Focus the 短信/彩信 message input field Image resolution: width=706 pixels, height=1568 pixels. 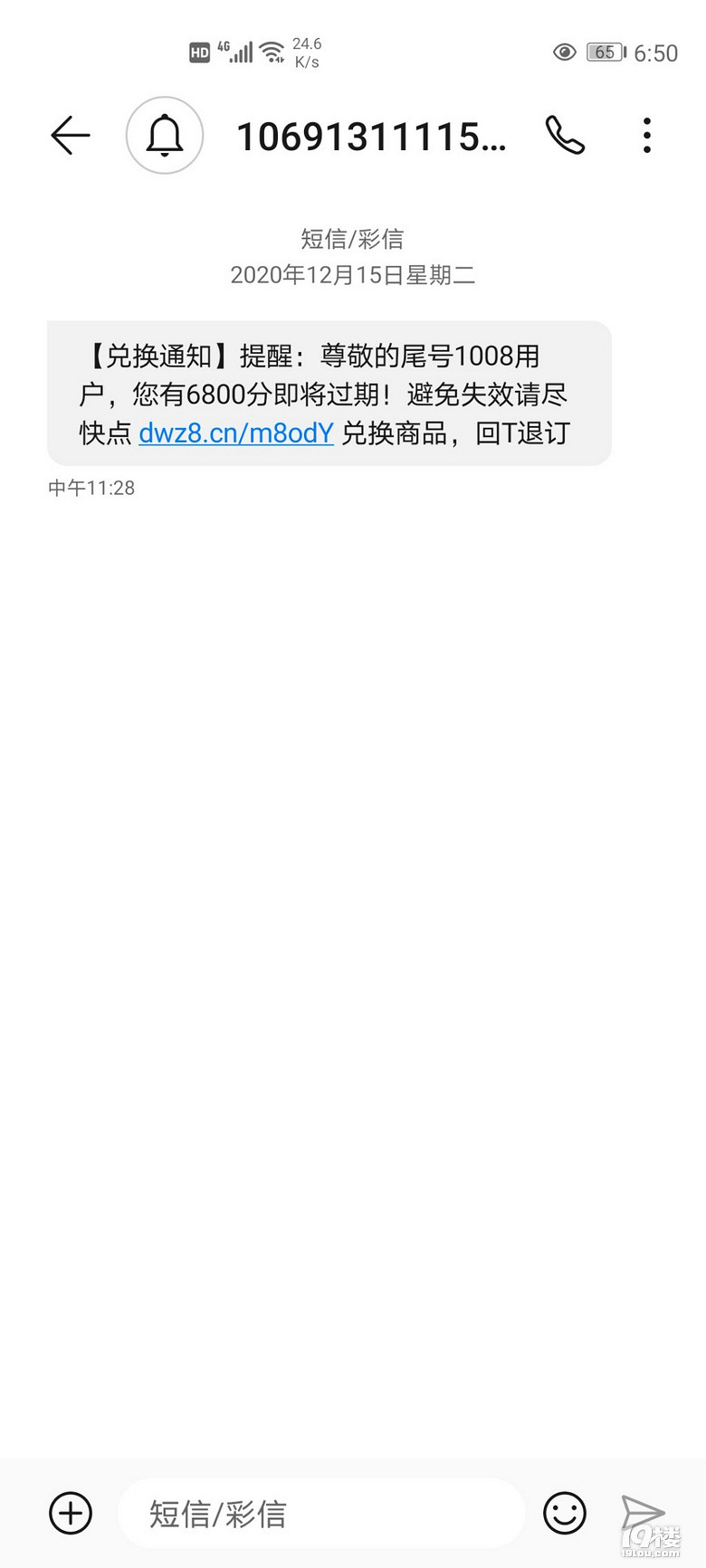[x=321, y=1513]
